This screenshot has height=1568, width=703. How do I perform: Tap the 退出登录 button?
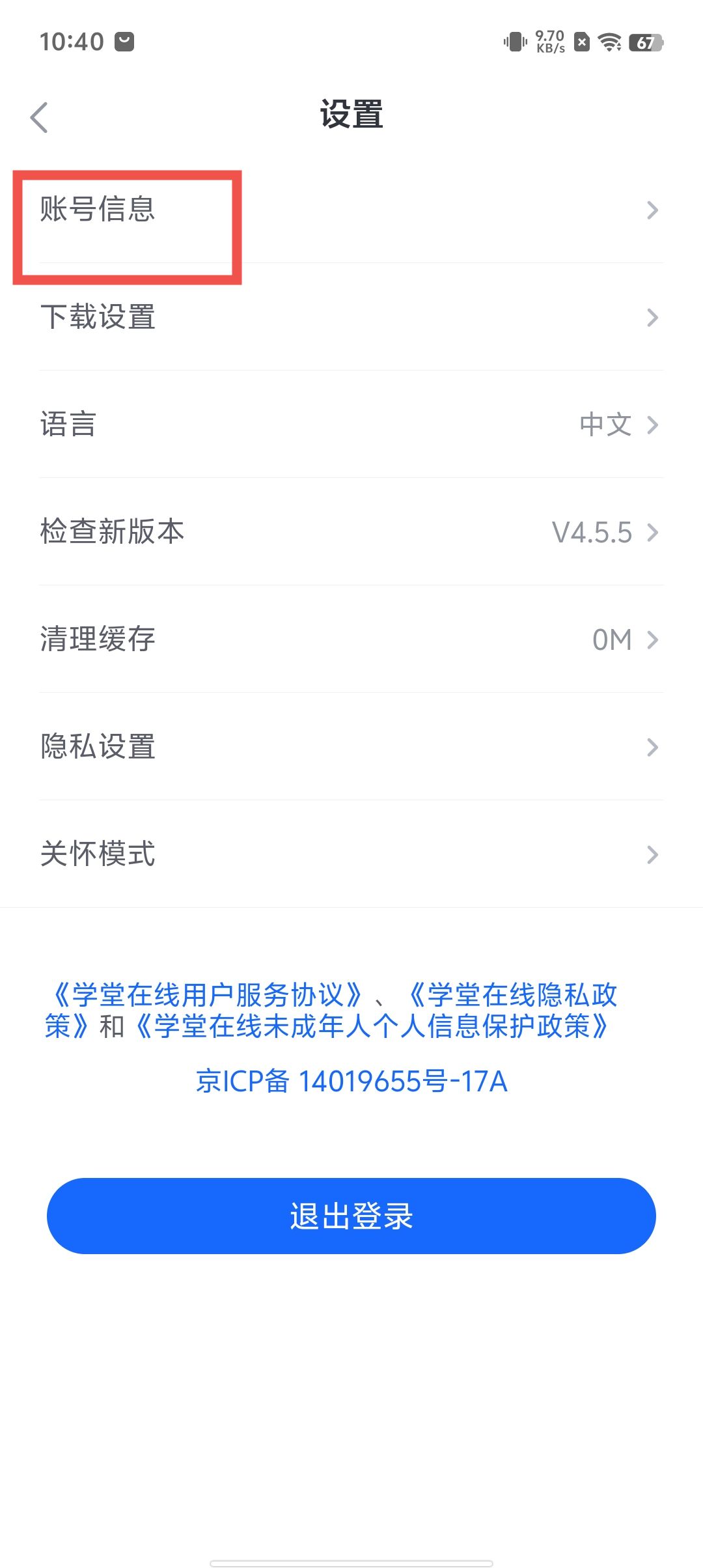tap(351, 1216)
